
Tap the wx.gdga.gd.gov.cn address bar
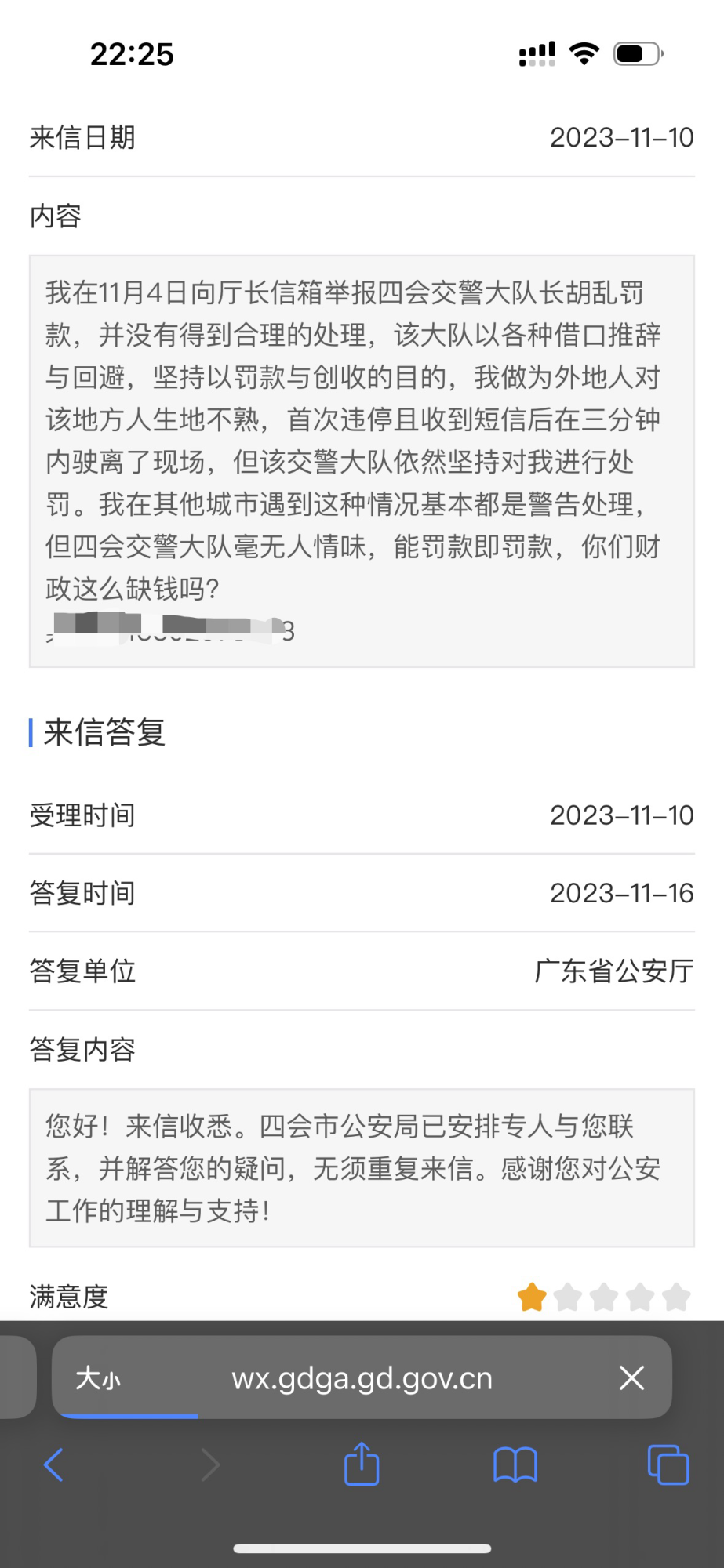(x=362, y=1378)
